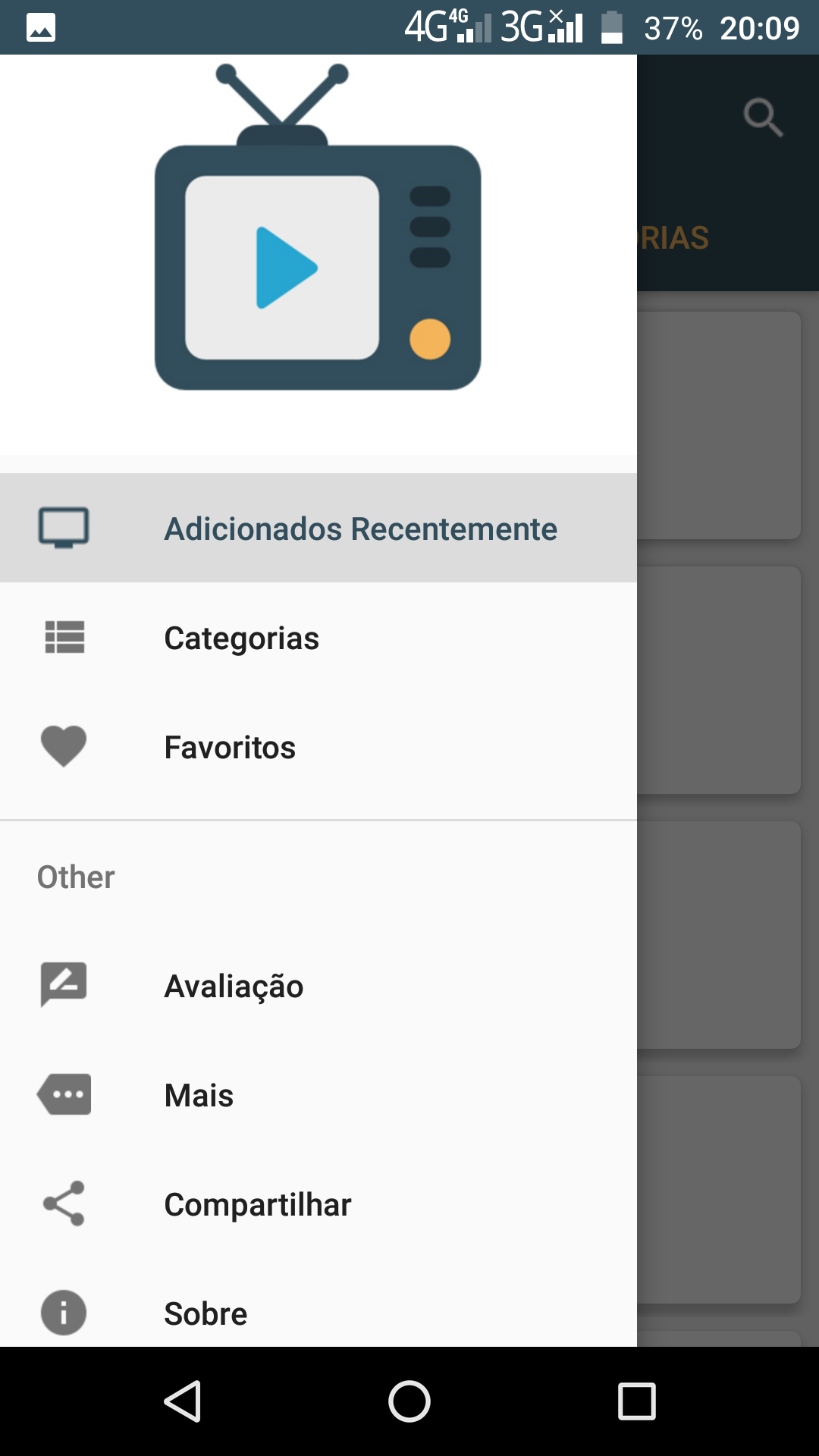Open the Sobre screen
The image size is (819, 1456).
click(205, 1313)
